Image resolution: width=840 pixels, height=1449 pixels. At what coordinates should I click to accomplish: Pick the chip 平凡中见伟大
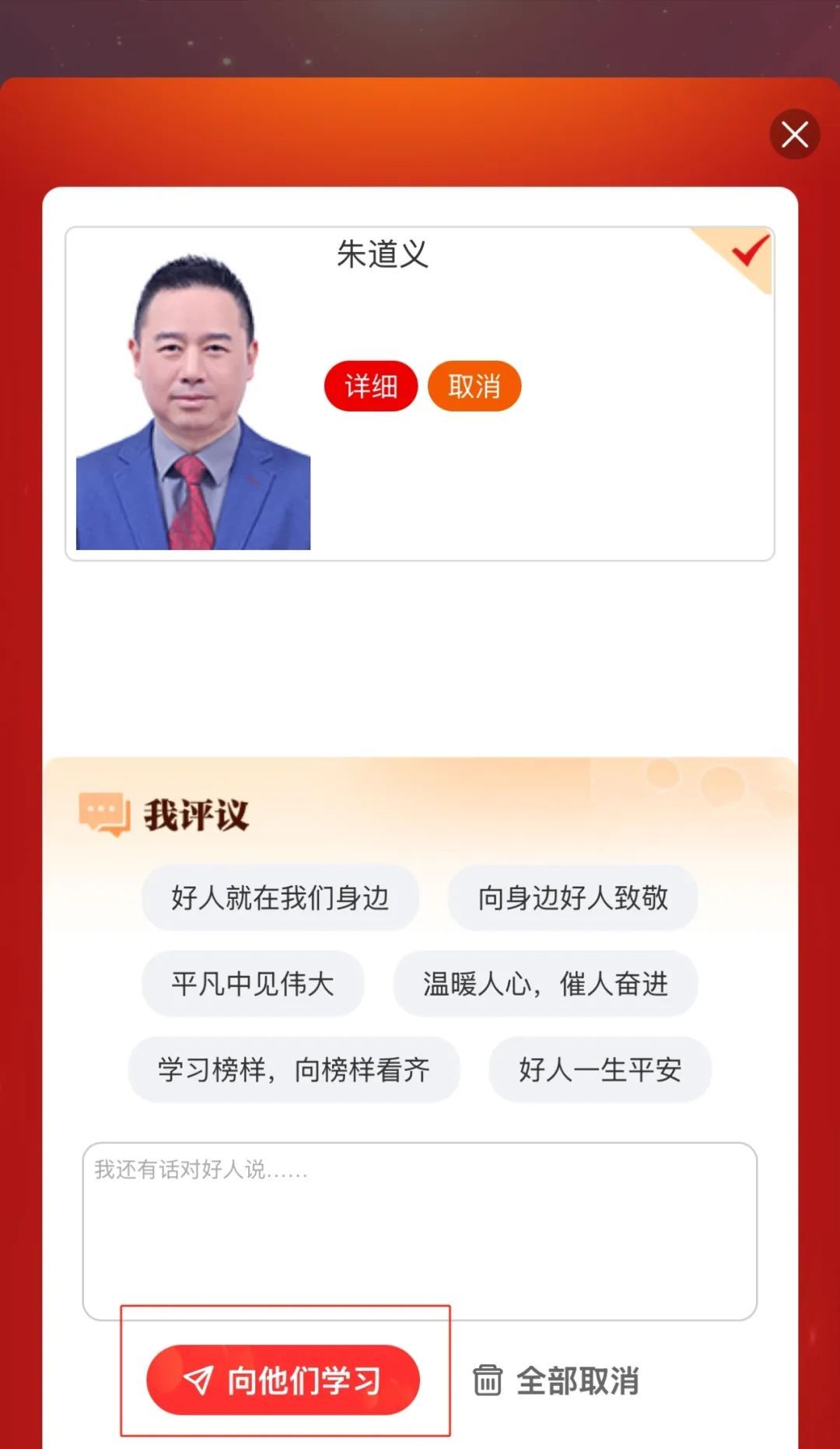253,984
